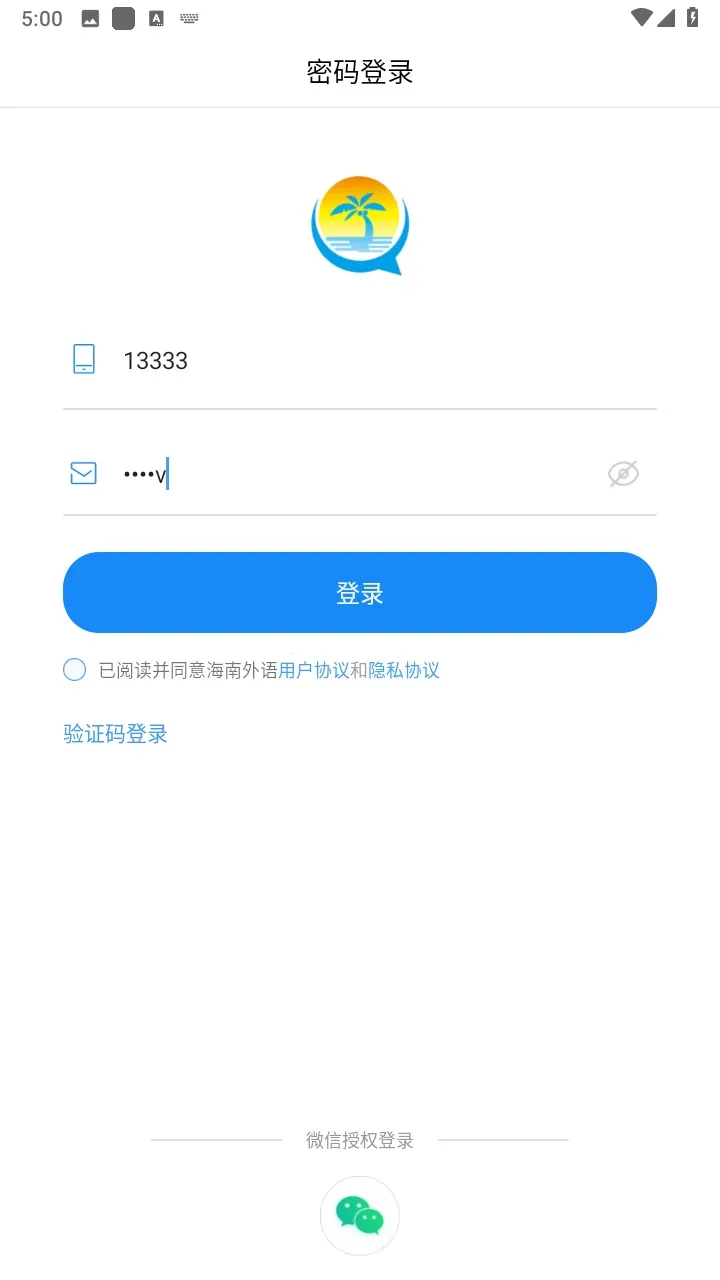Click the phone icon beside the number field
The image size is (720, 1280).
coord(83,359)
